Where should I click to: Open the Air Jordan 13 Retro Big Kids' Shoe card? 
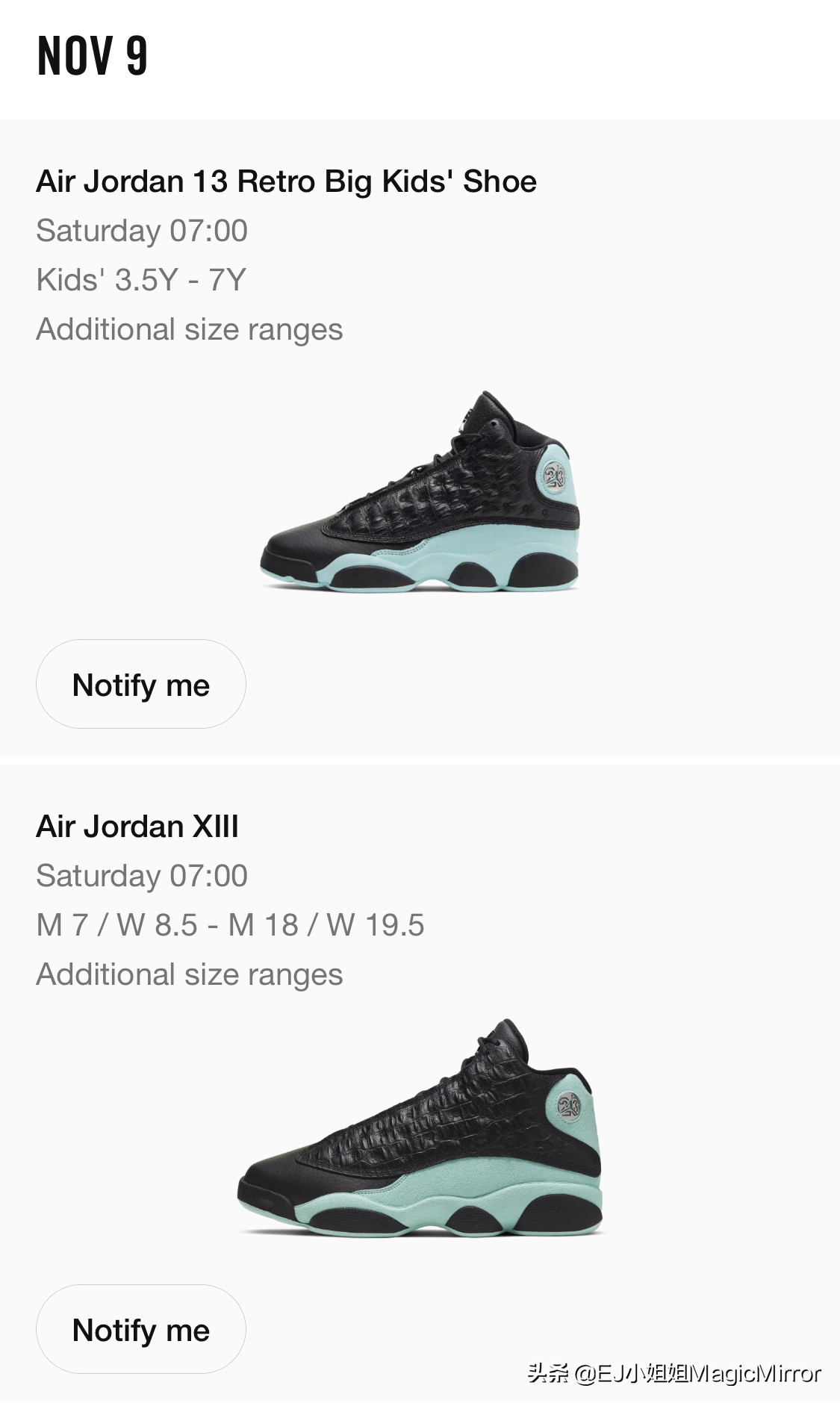pos(420,491)
